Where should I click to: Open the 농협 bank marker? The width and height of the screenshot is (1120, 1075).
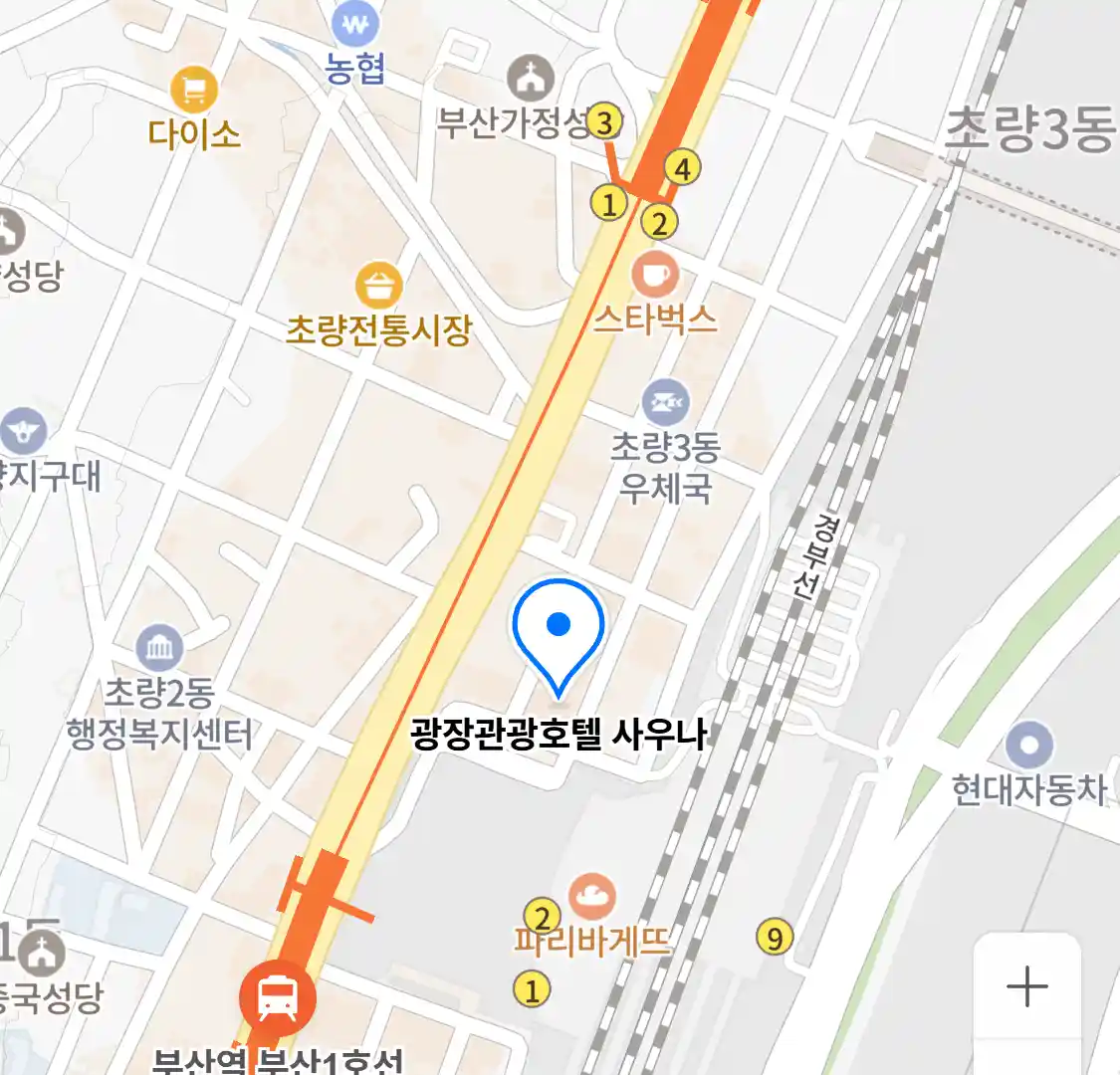pos(353,24)
